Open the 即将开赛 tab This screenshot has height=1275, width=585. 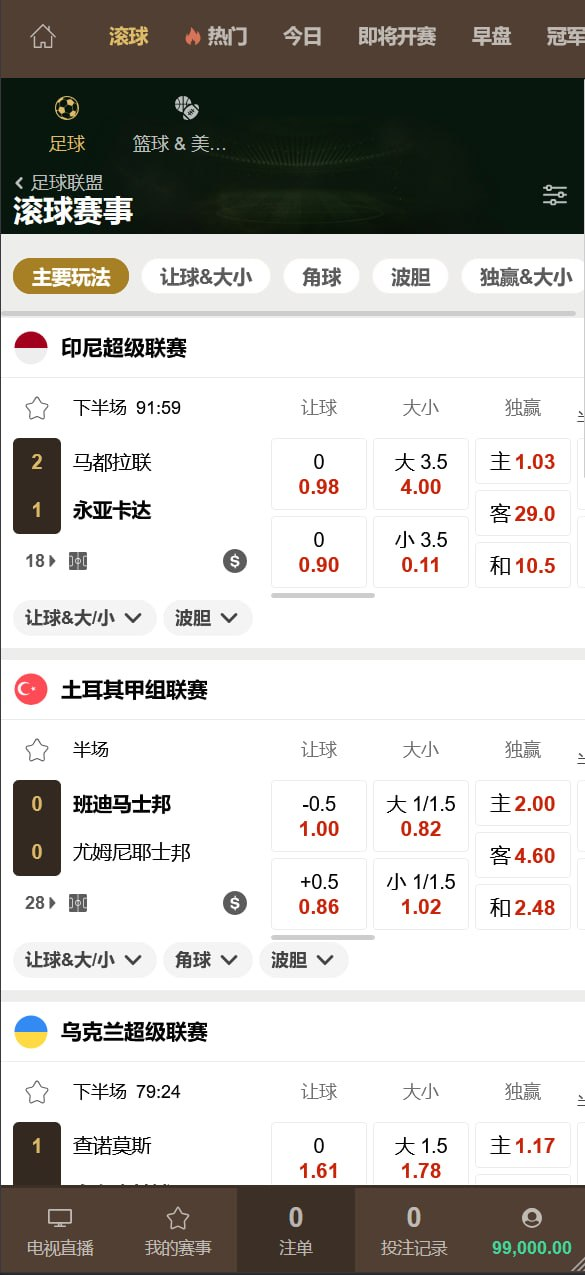397,37
